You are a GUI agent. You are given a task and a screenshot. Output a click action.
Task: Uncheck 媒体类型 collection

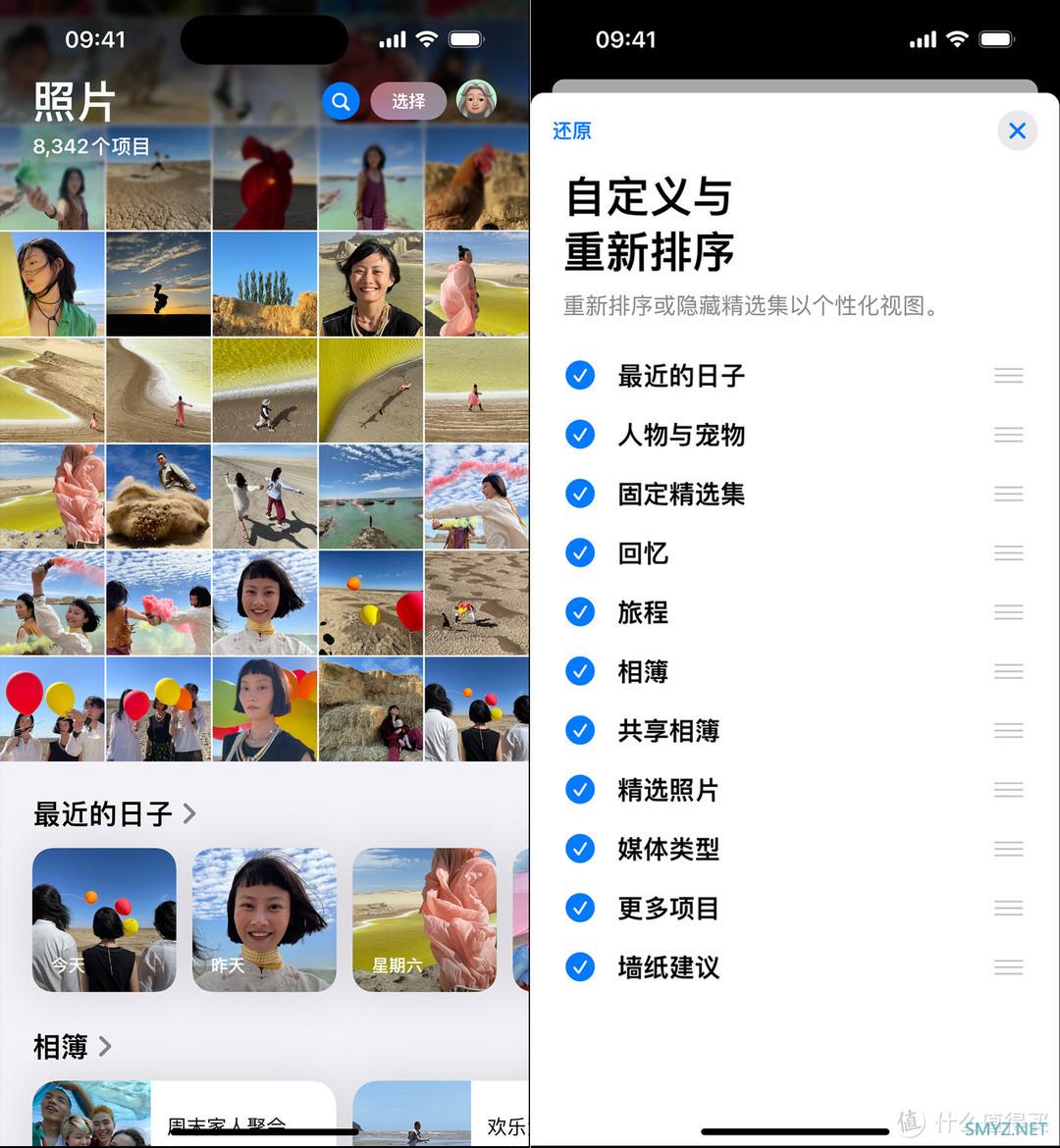click(x=580, y=849)
